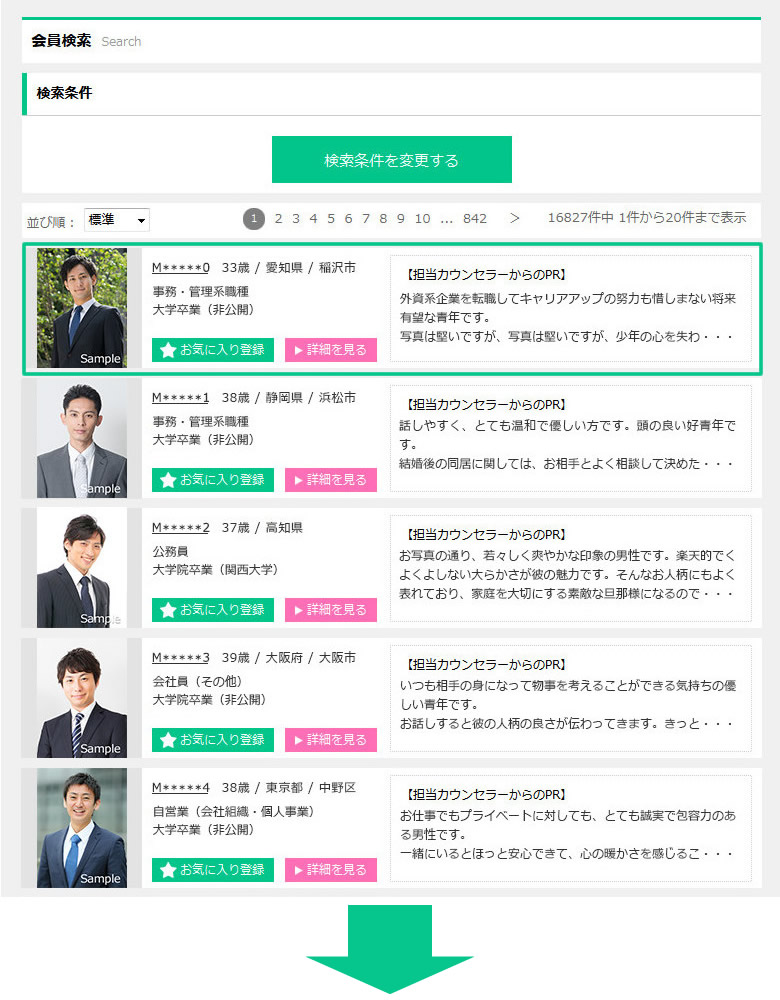780x1000 pixels.
Task: Add member M*****0 to favorites
Action: pyautogui.click(x=213, y=350)
